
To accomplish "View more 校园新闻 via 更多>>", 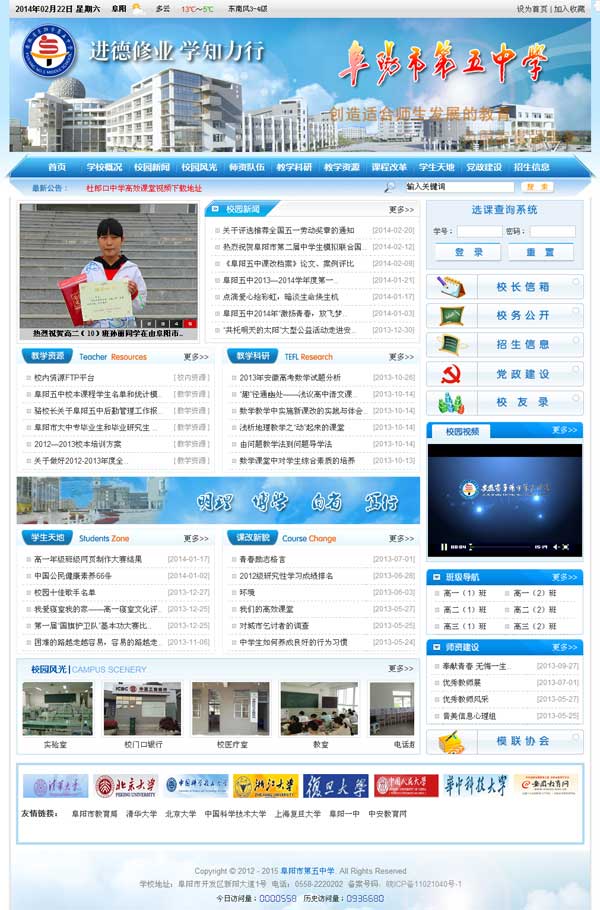I will (x=401, y=210).
